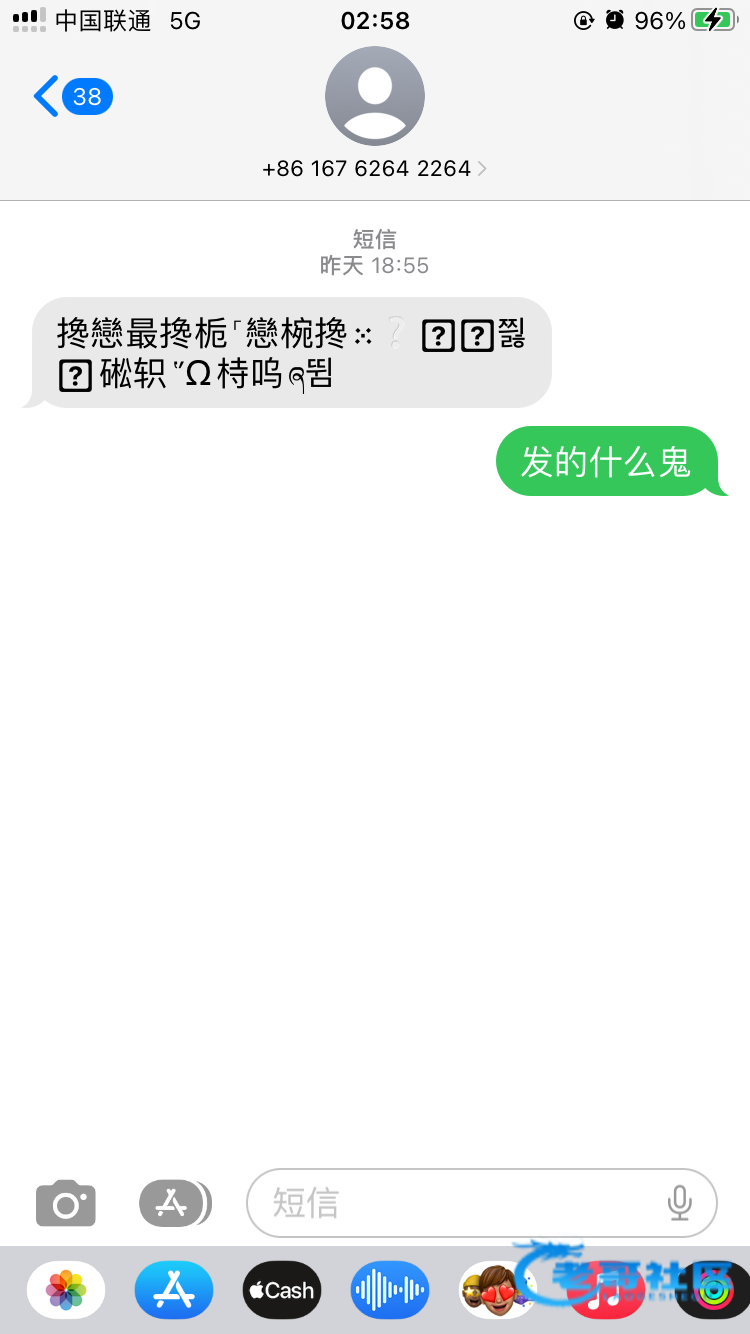Image resolution: width=750 pixels, height=1334 pixels.
Task: Go back to the message list
Action: [x=73, y=96]
